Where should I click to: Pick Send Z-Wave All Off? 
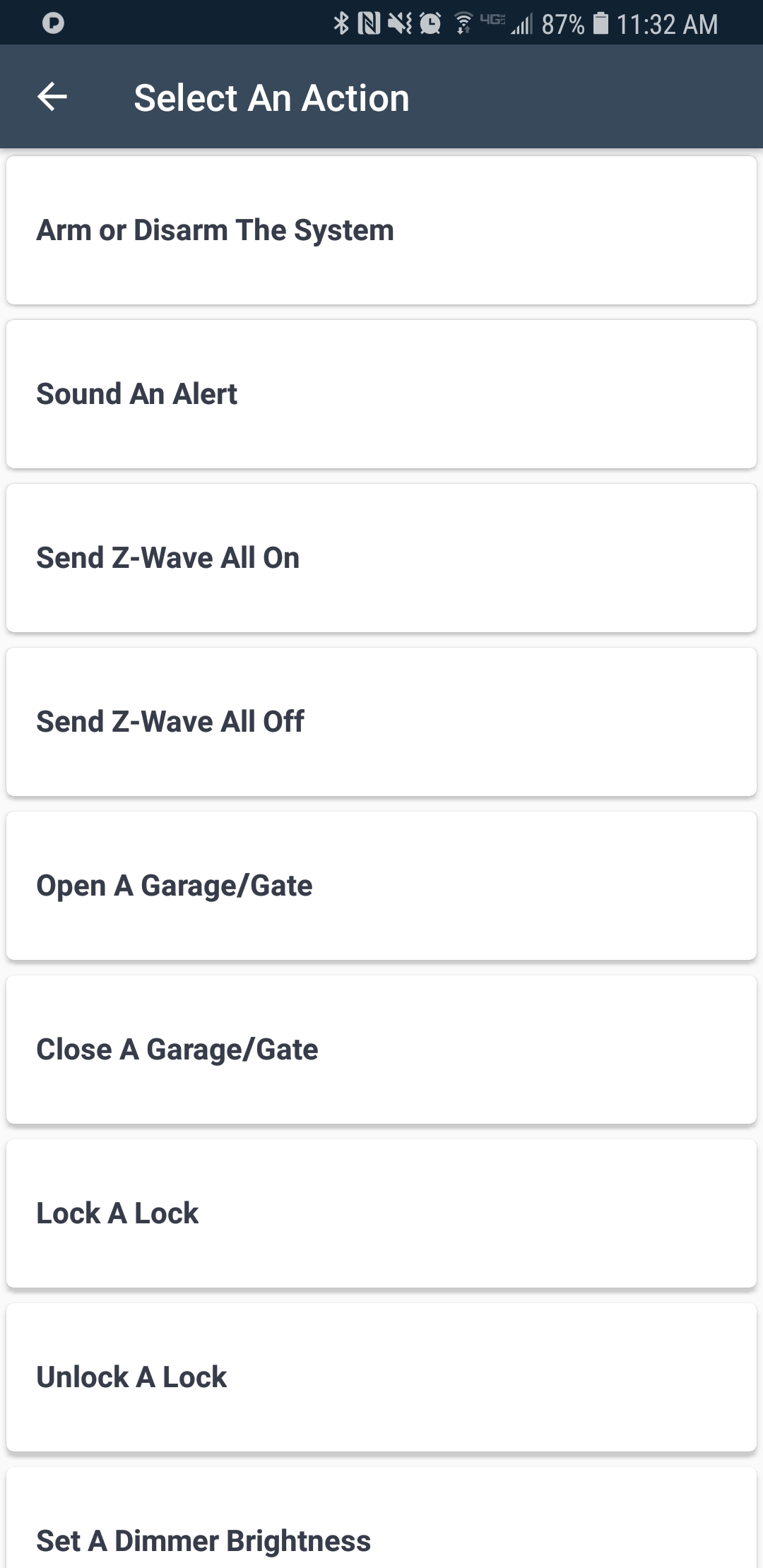point(381,722)
